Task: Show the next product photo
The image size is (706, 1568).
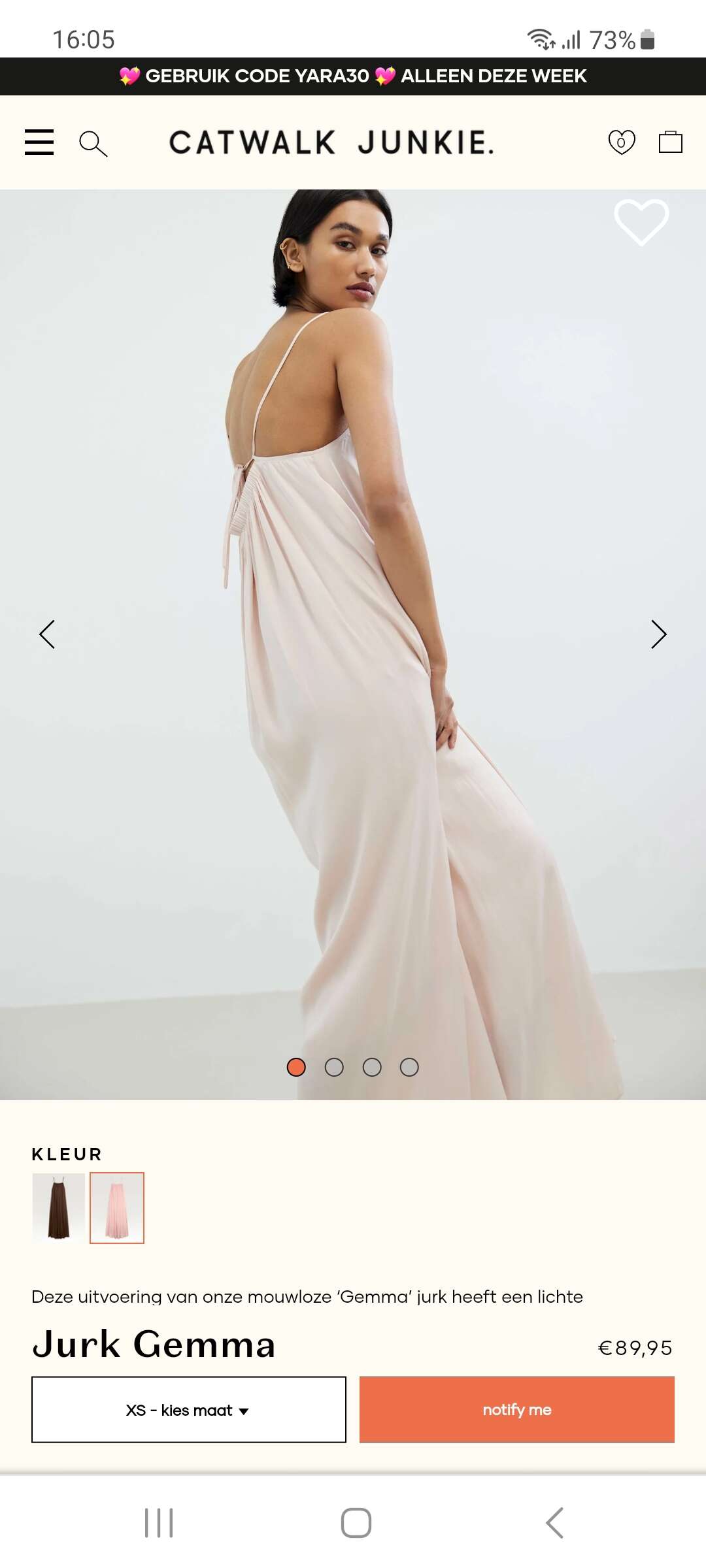Action: (x=658, y=634)
